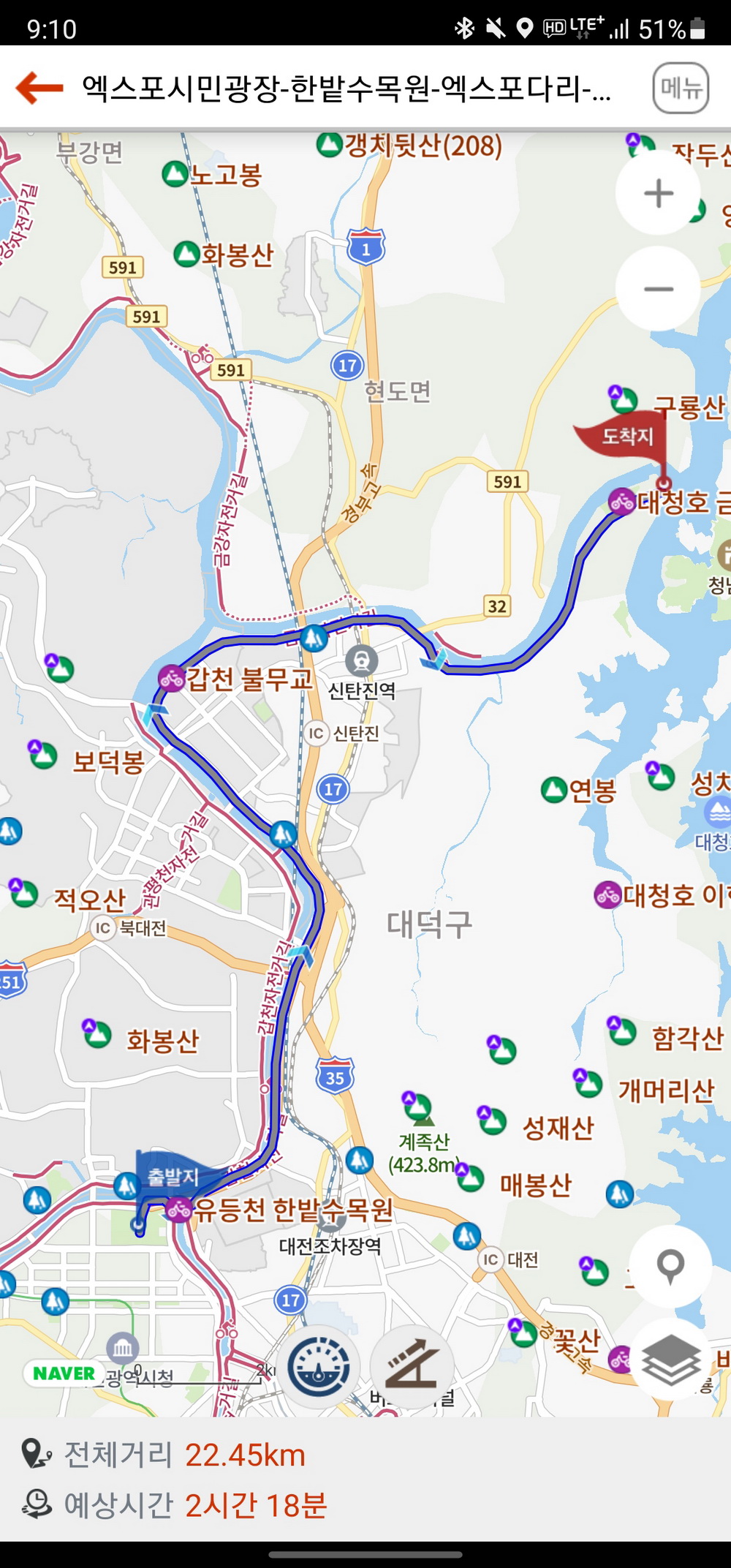Open the map layers selector
The height and width of the screenshot is (1568, 731).
click(670, 1361)
